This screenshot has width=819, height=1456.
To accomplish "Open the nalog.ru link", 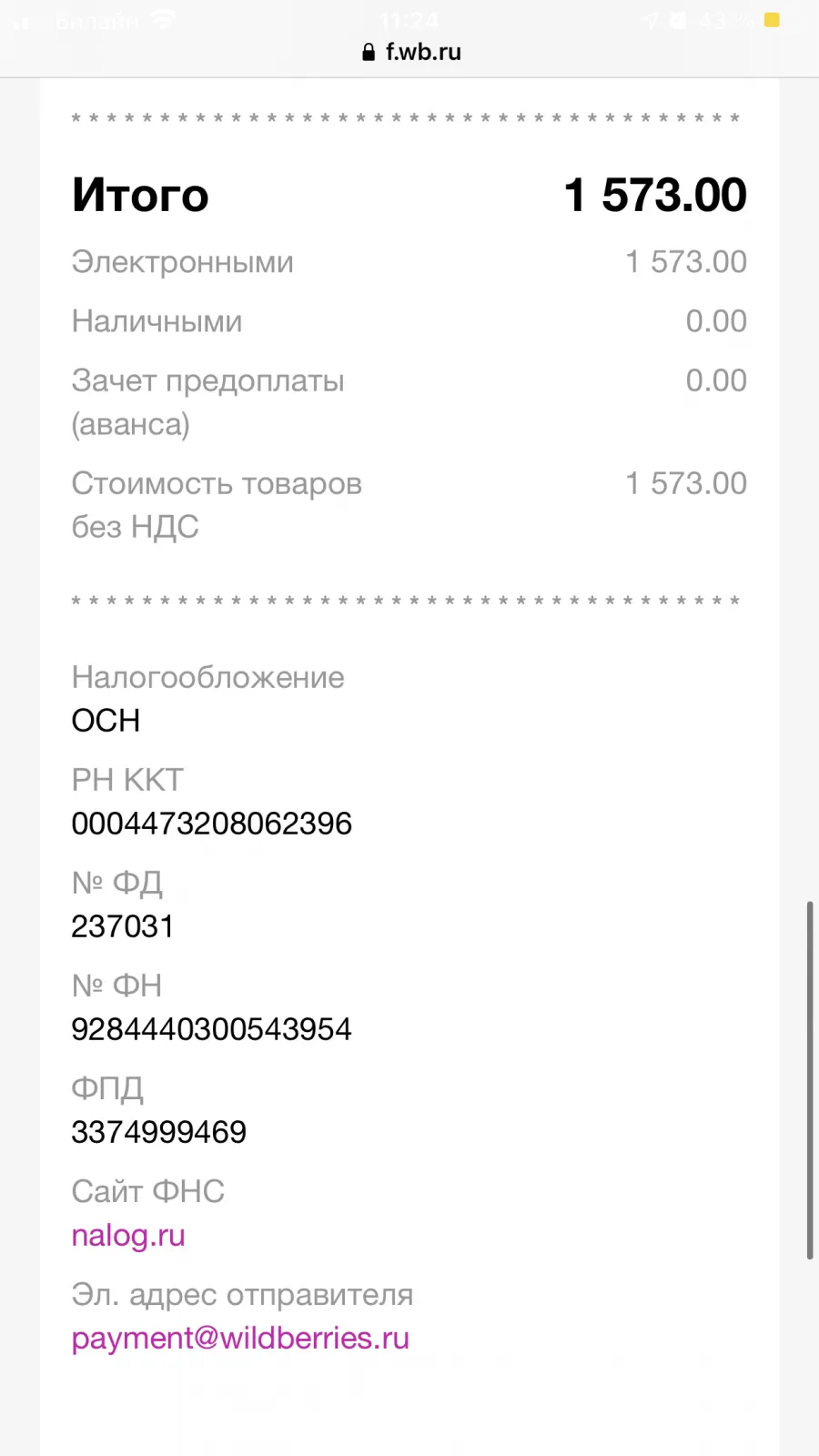I will tap(128, 1236).
